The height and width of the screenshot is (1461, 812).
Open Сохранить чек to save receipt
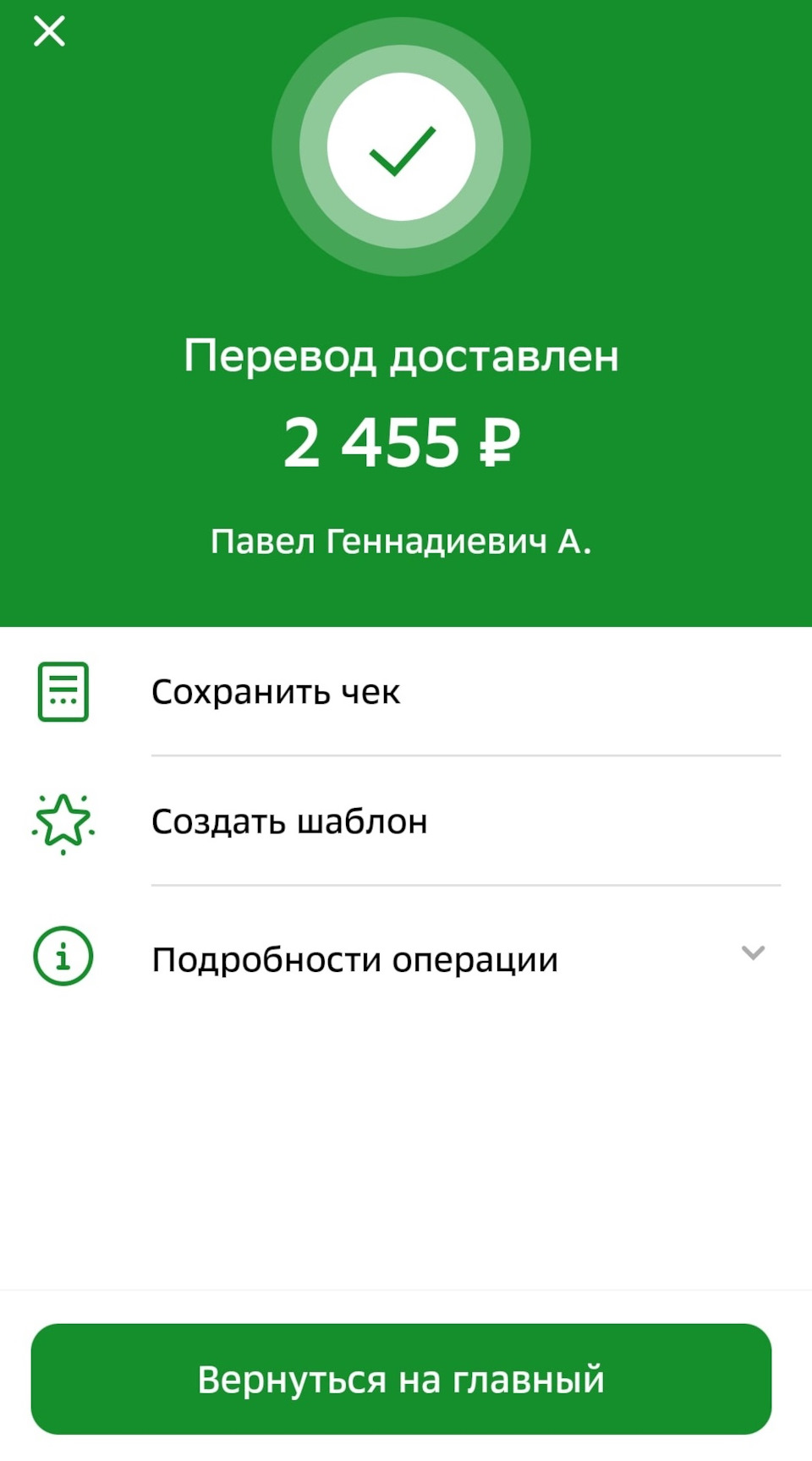tap(276, 692)
